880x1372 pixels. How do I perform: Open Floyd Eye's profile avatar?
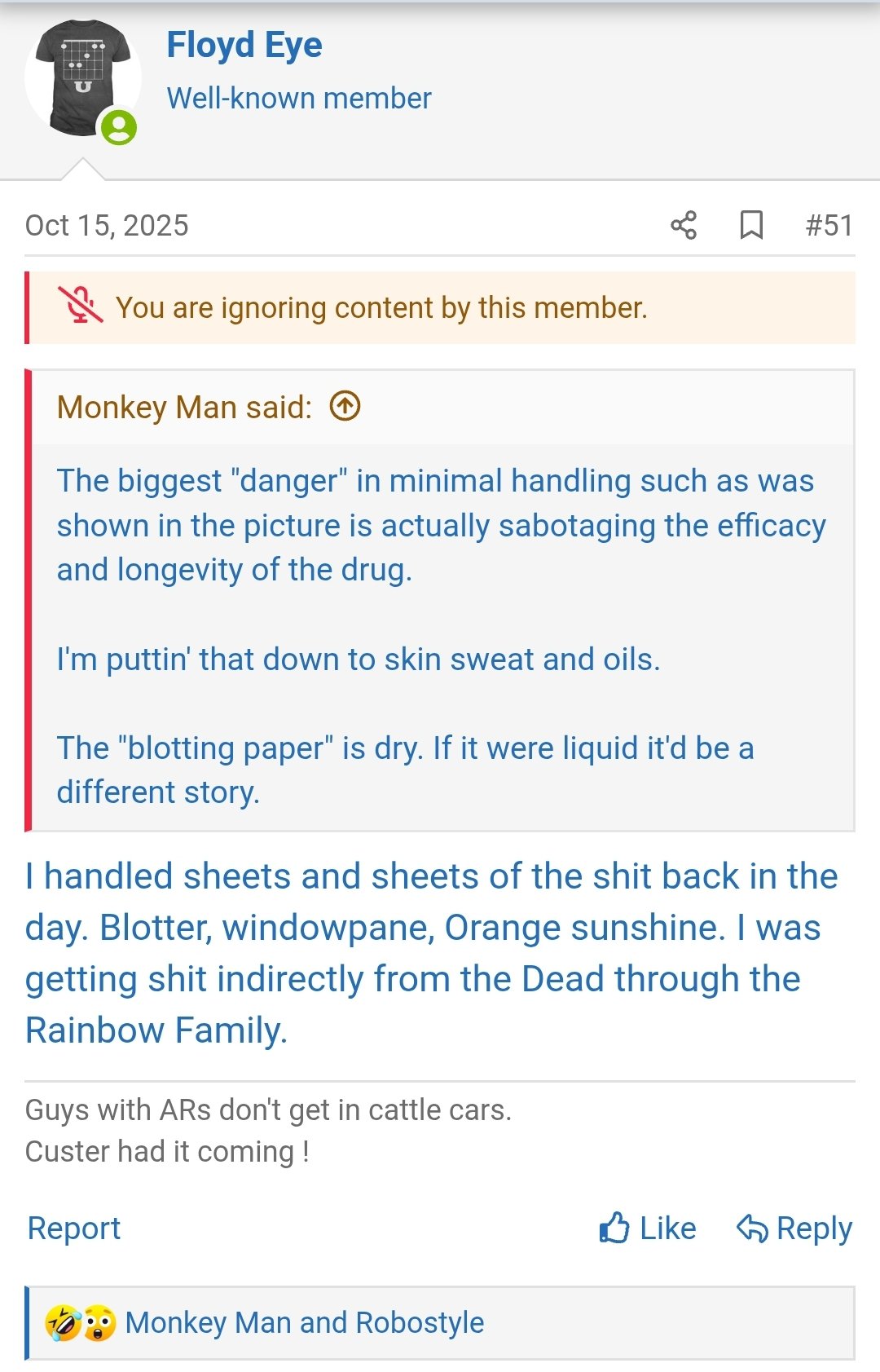pyautogui.click(x=82, y=78)
